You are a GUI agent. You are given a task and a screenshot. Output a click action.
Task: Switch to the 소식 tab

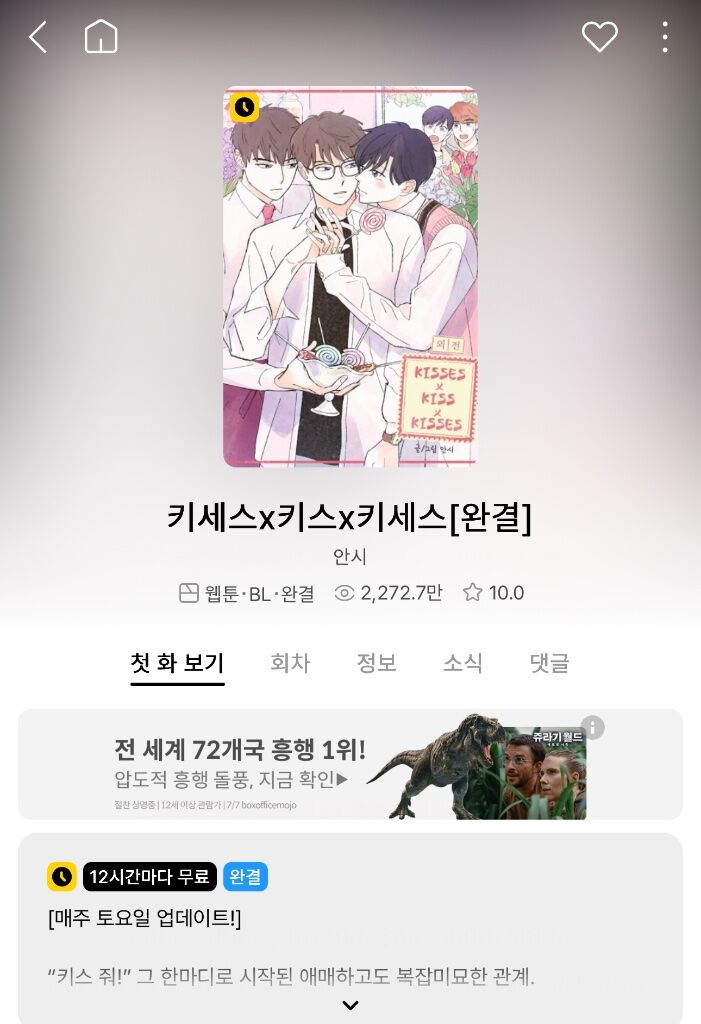[463, 663]
